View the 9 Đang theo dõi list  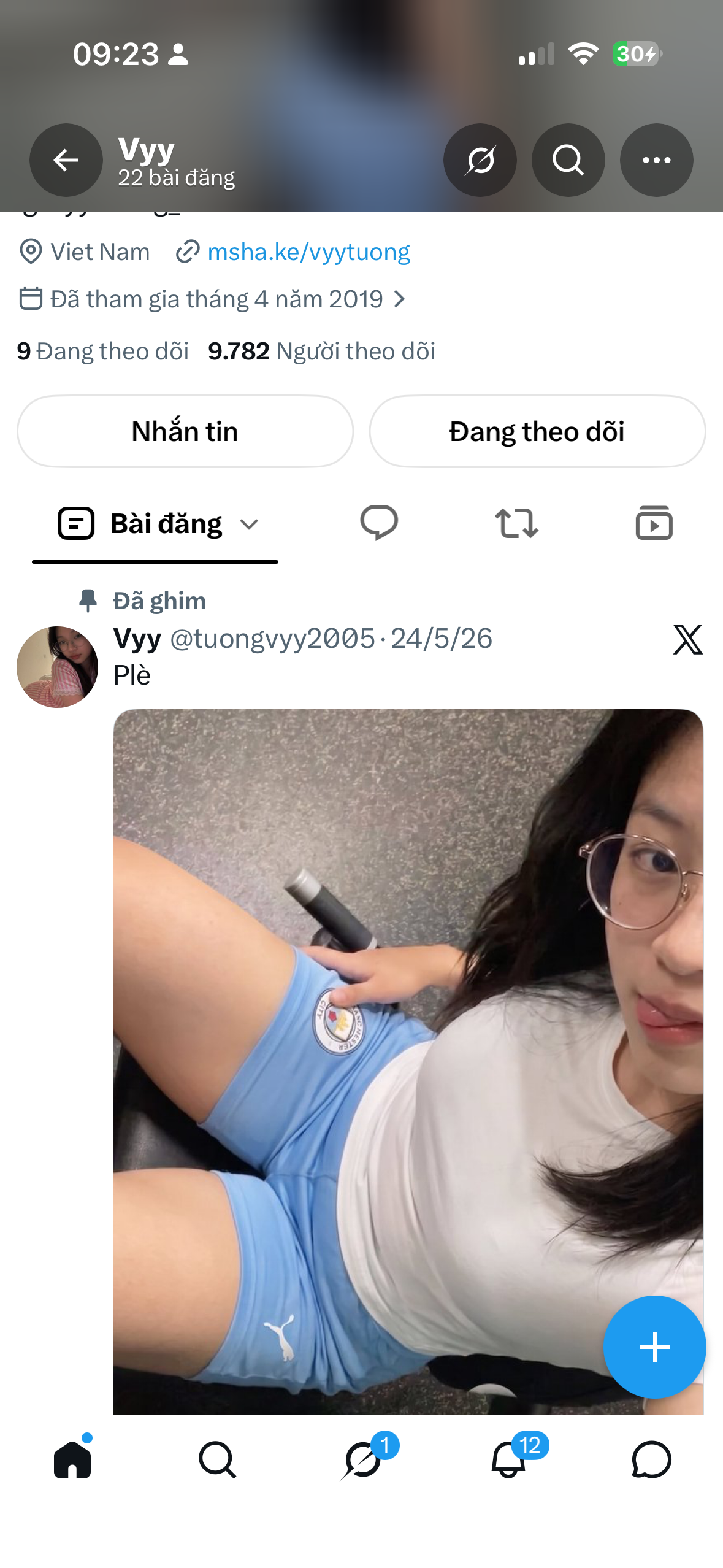103,352
